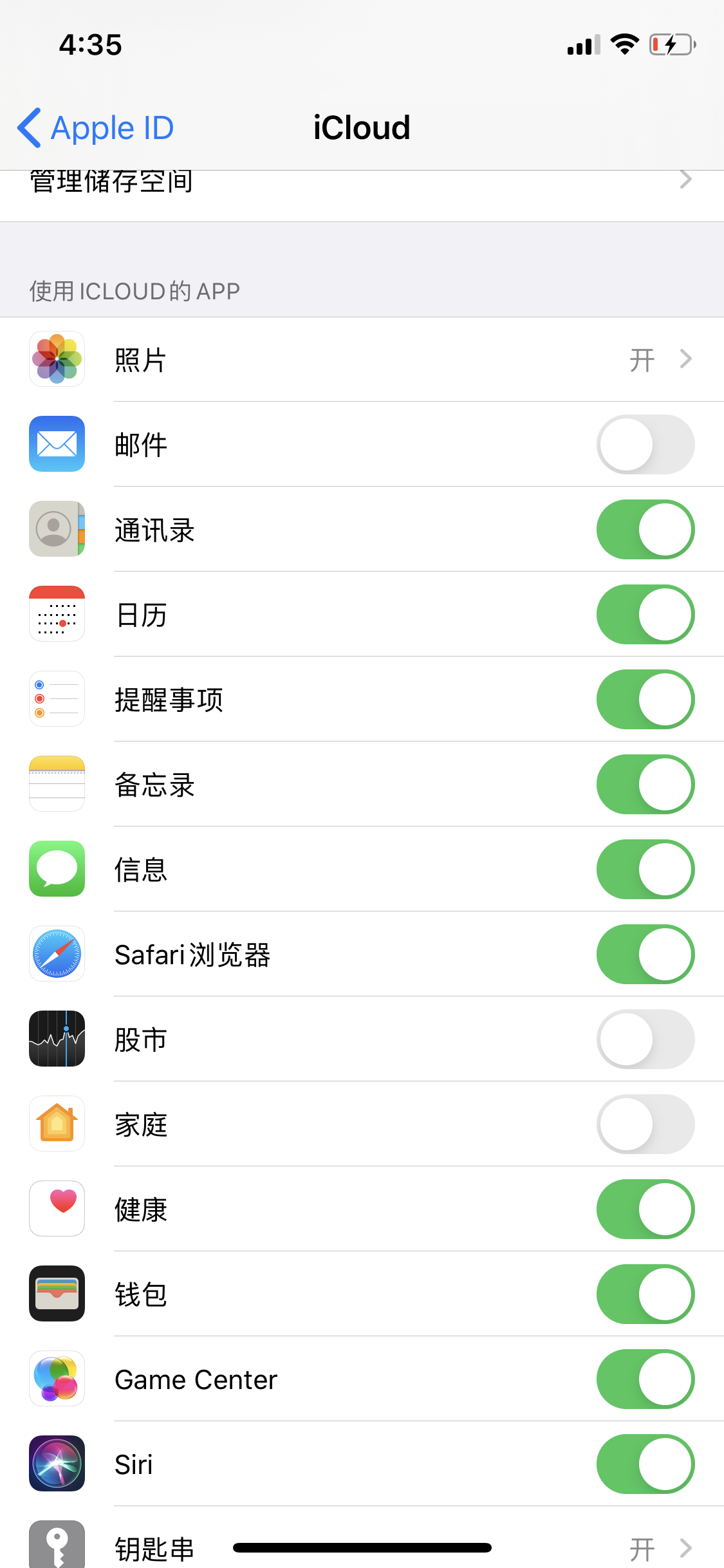Turn off 信息 in iCloud

pyautogui.click(x=645, y=869)
